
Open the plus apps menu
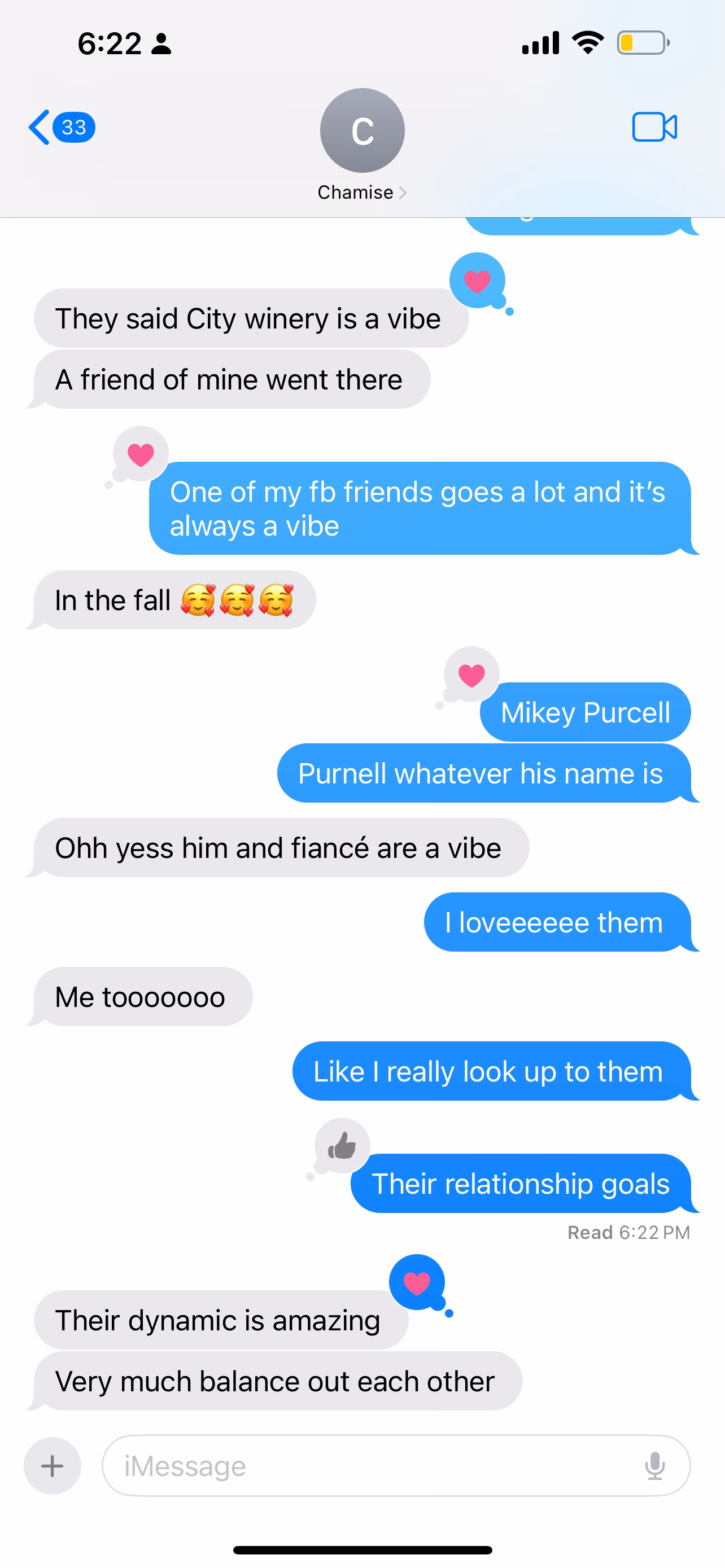[53, 1466]
